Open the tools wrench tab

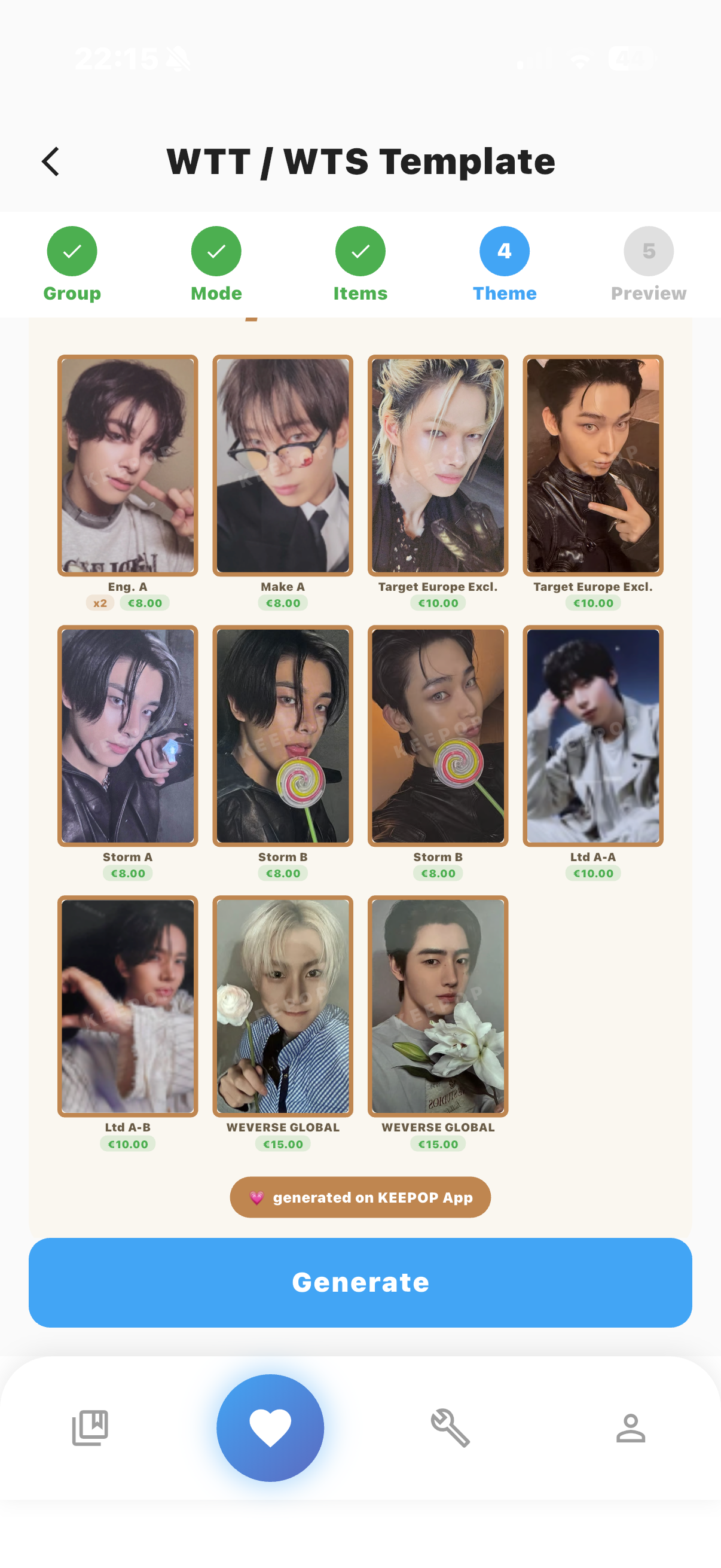pyautogui.click(x=450, y=1427)
